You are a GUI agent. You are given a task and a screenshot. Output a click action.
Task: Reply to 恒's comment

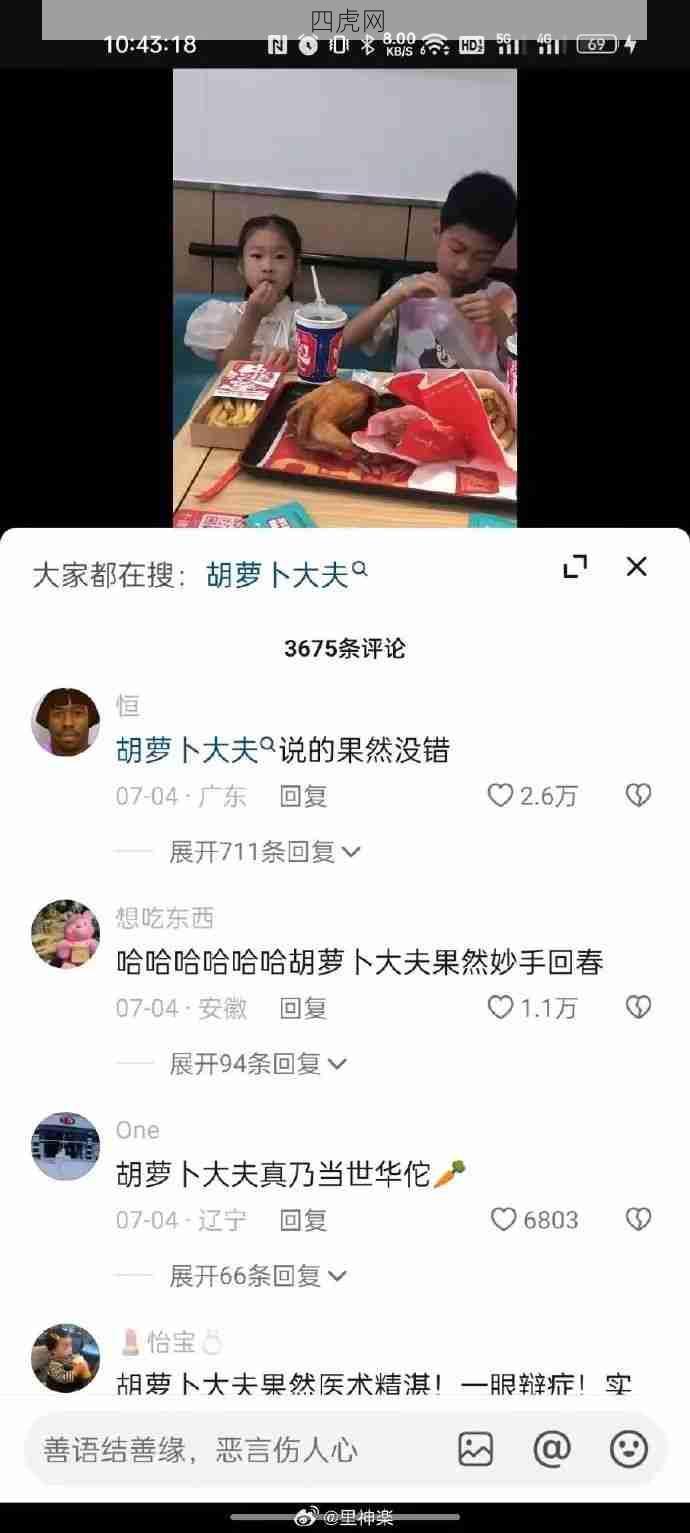[x=303, y=796]
